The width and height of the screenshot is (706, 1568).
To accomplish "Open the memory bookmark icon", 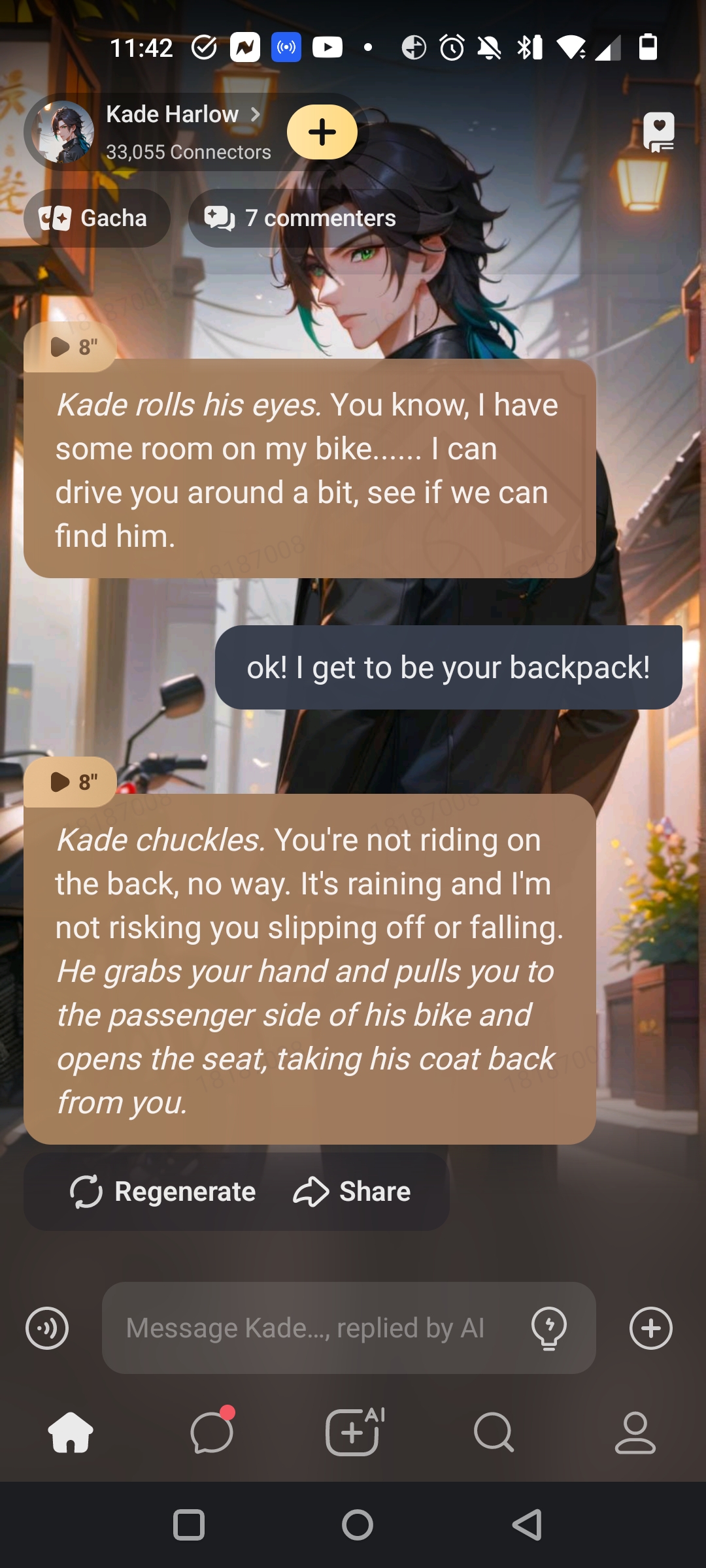I will point(658,132).
